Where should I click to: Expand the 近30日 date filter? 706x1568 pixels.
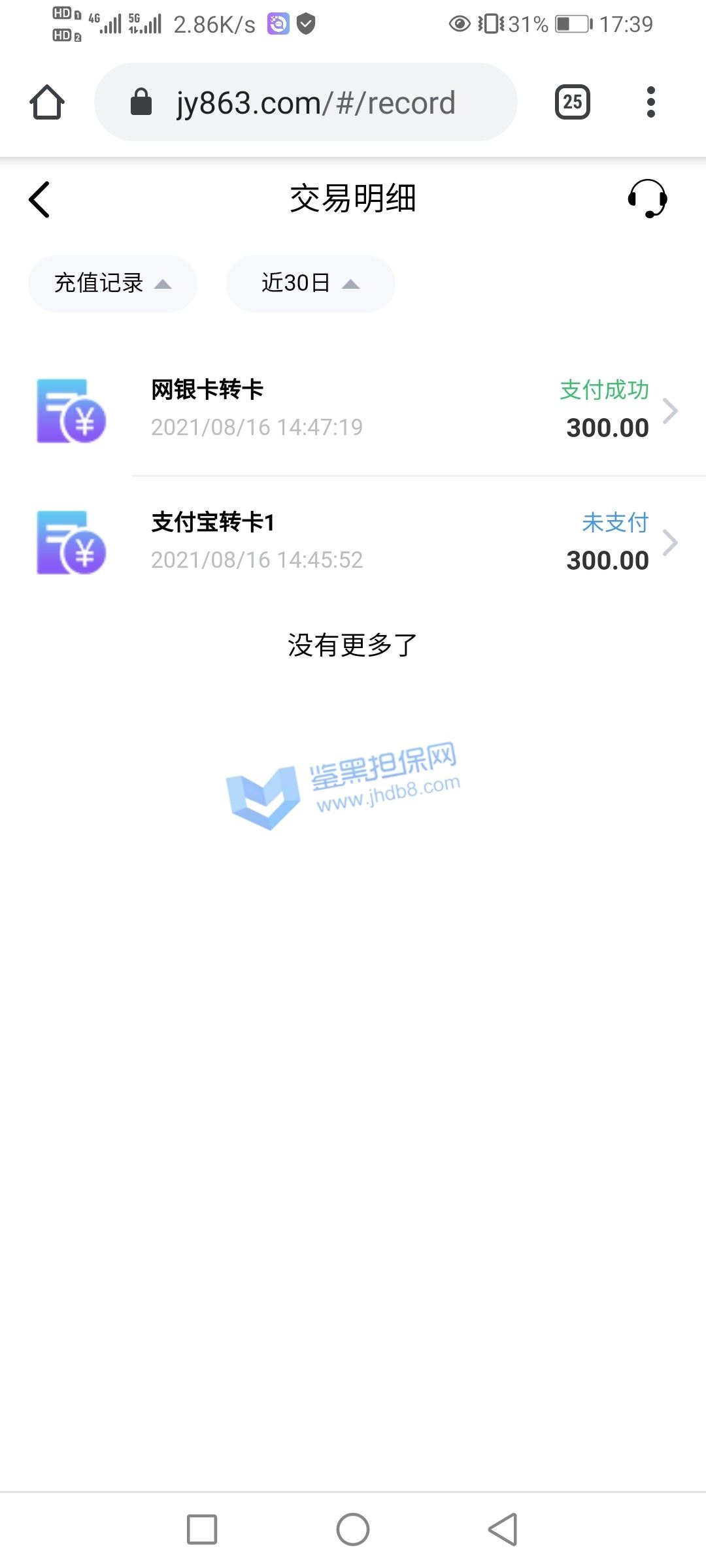click(310, 284)
